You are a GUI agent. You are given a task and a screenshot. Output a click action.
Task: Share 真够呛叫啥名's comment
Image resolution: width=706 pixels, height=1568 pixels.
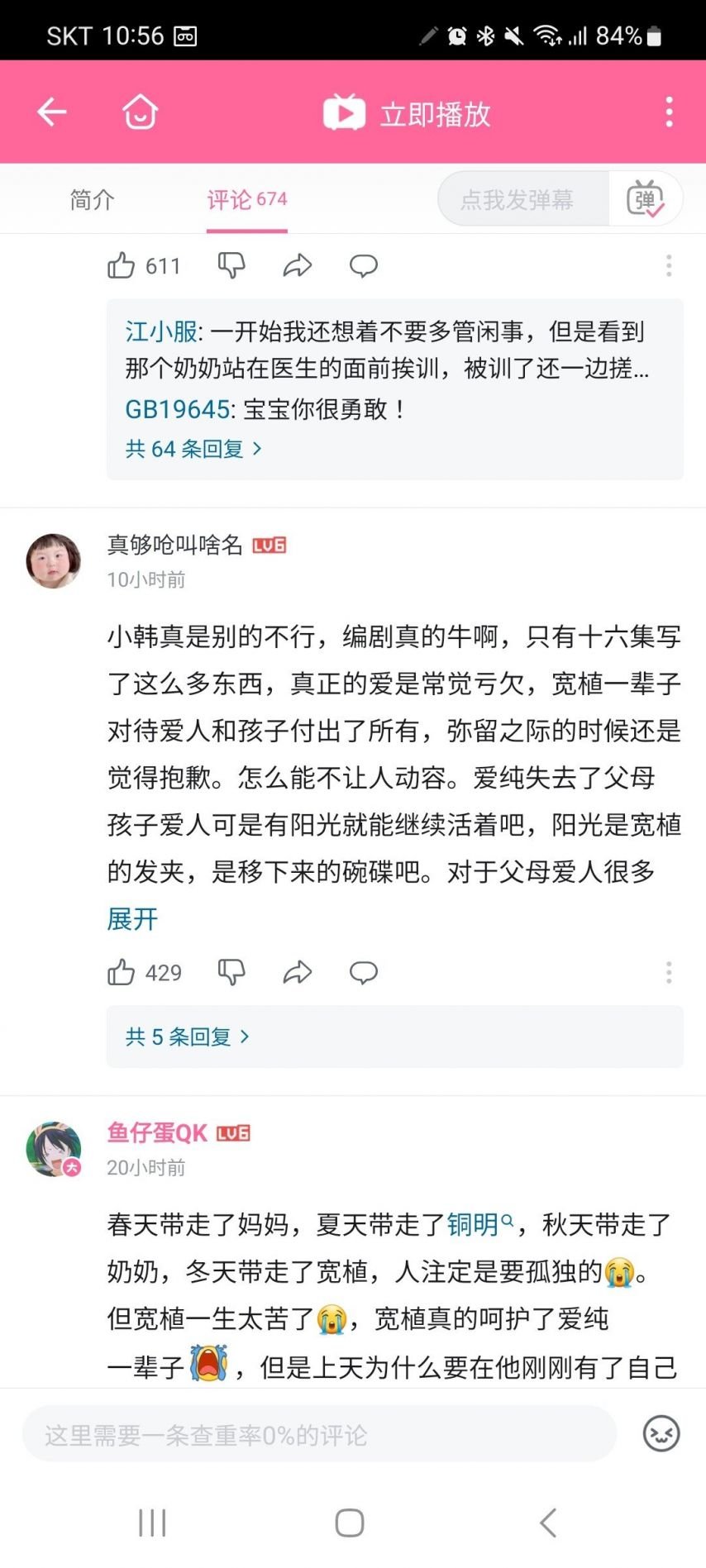tap(298, 972)
